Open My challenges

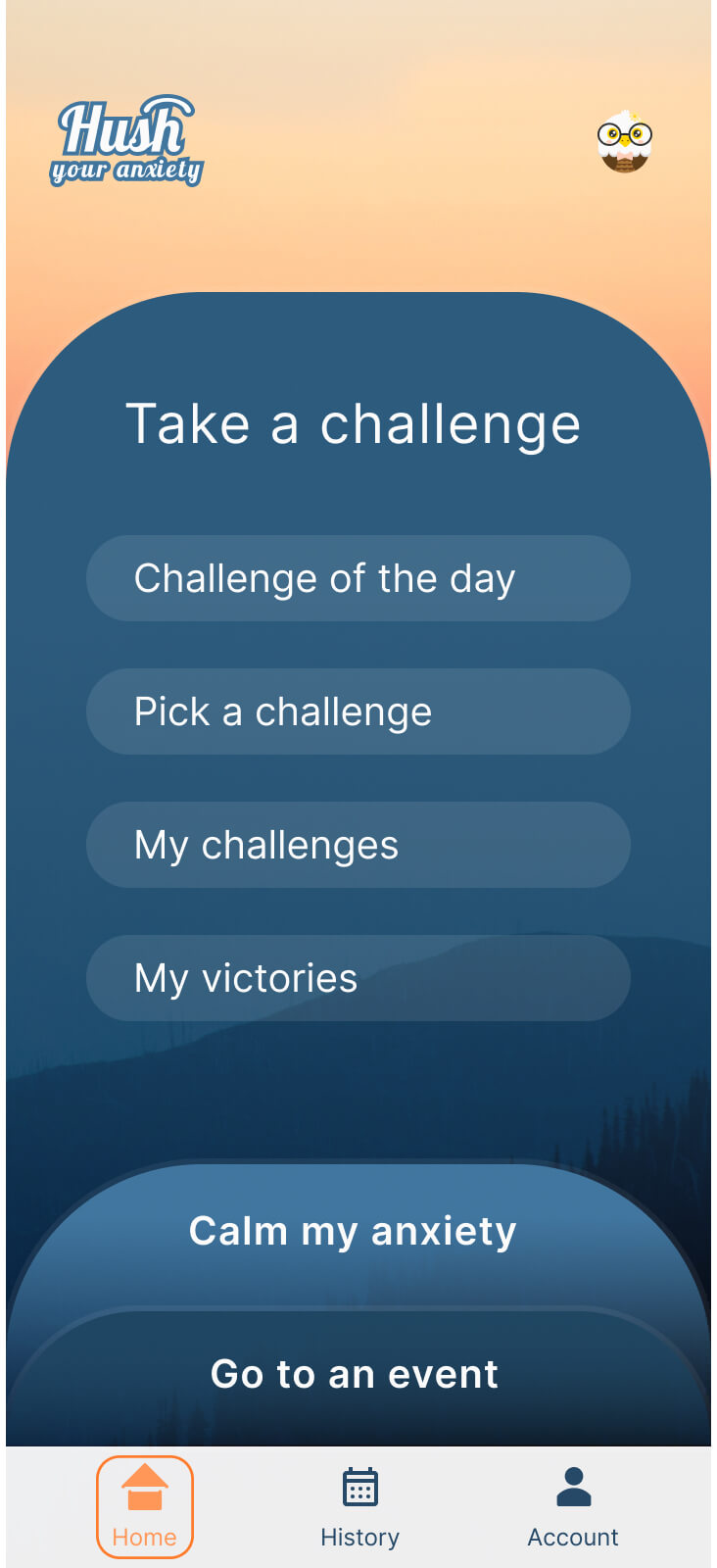pos(358,845)
